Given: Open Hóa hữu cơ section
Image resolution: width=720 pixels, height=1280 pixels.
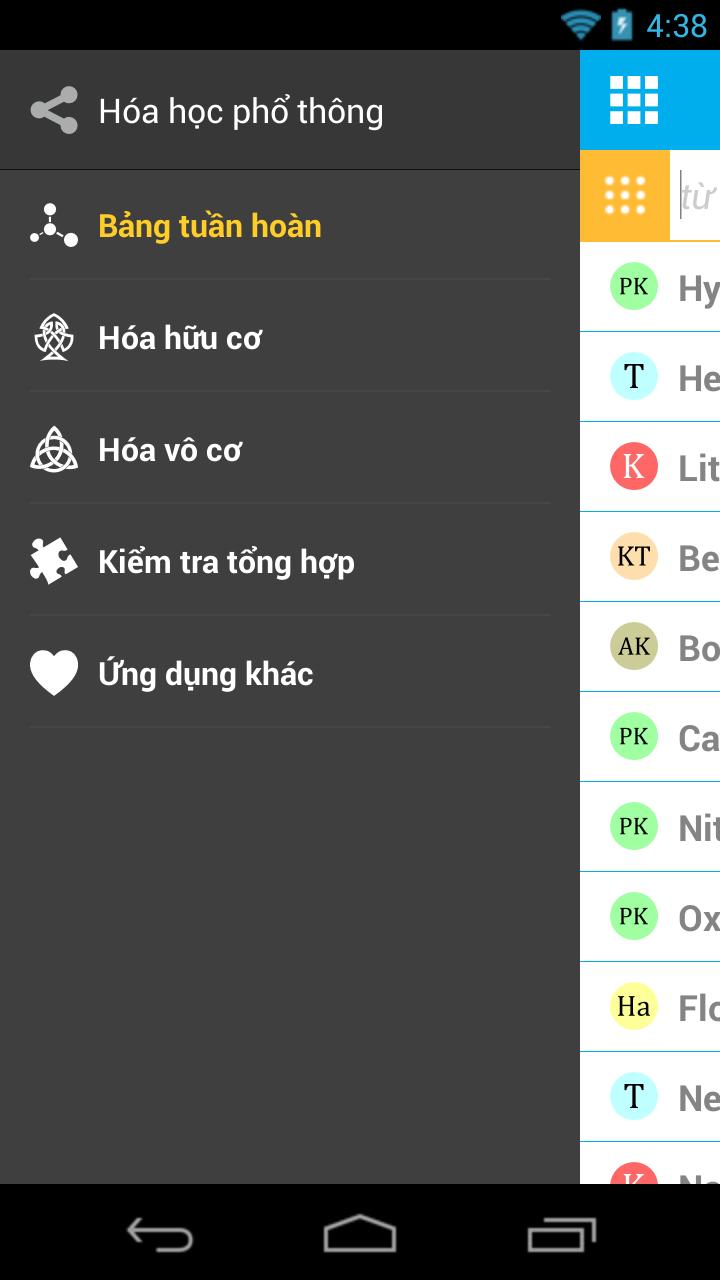Looking at the screenshot, I should click(180, 338).
